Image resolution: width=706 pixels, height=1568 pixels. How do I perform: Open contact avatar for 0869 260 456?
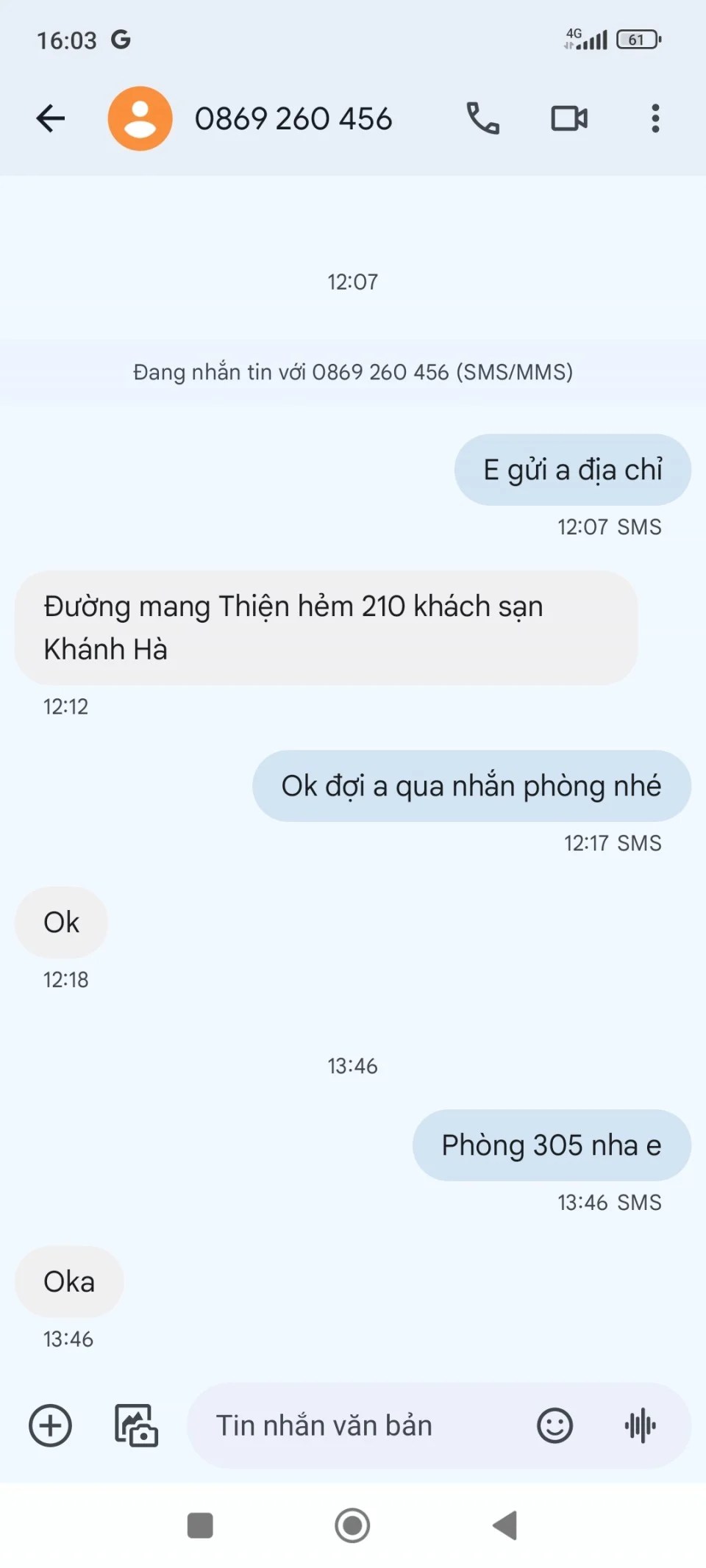(140, 118)
